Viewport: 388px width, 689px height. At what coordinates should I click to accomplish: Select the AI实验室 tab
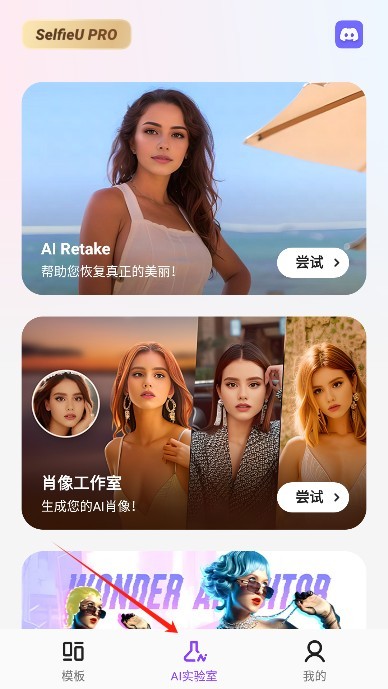[194, 661]
